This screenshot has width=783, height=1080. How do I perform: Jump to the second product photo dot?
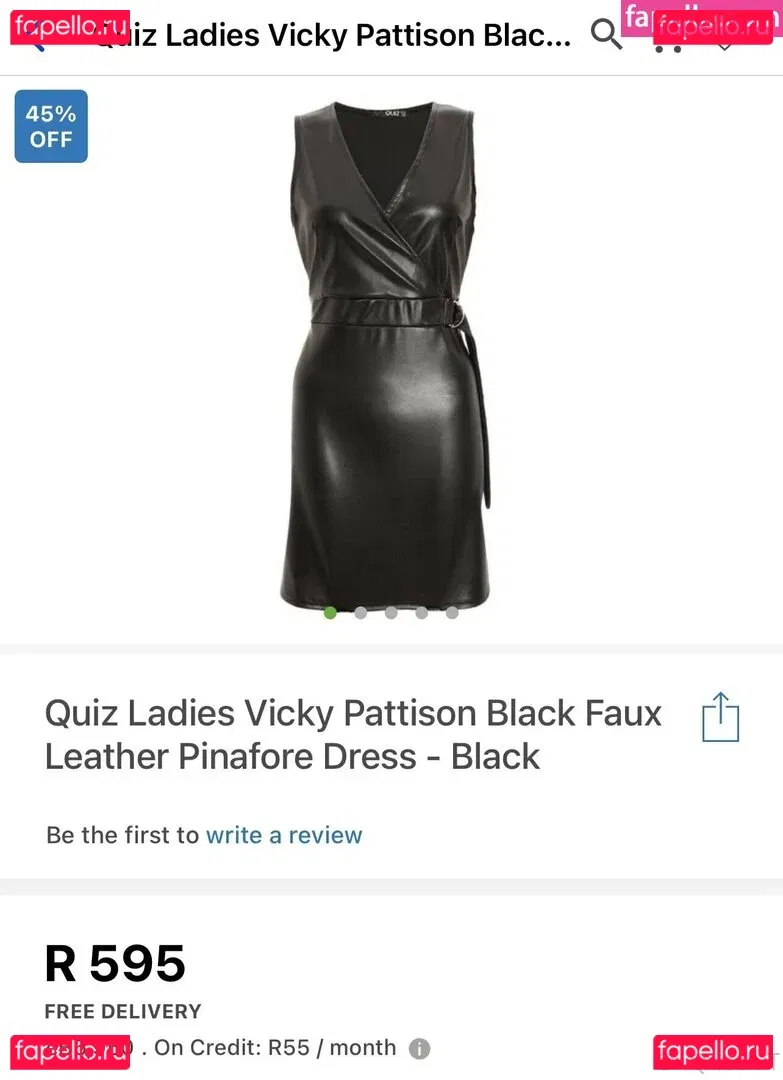point(360,612)
